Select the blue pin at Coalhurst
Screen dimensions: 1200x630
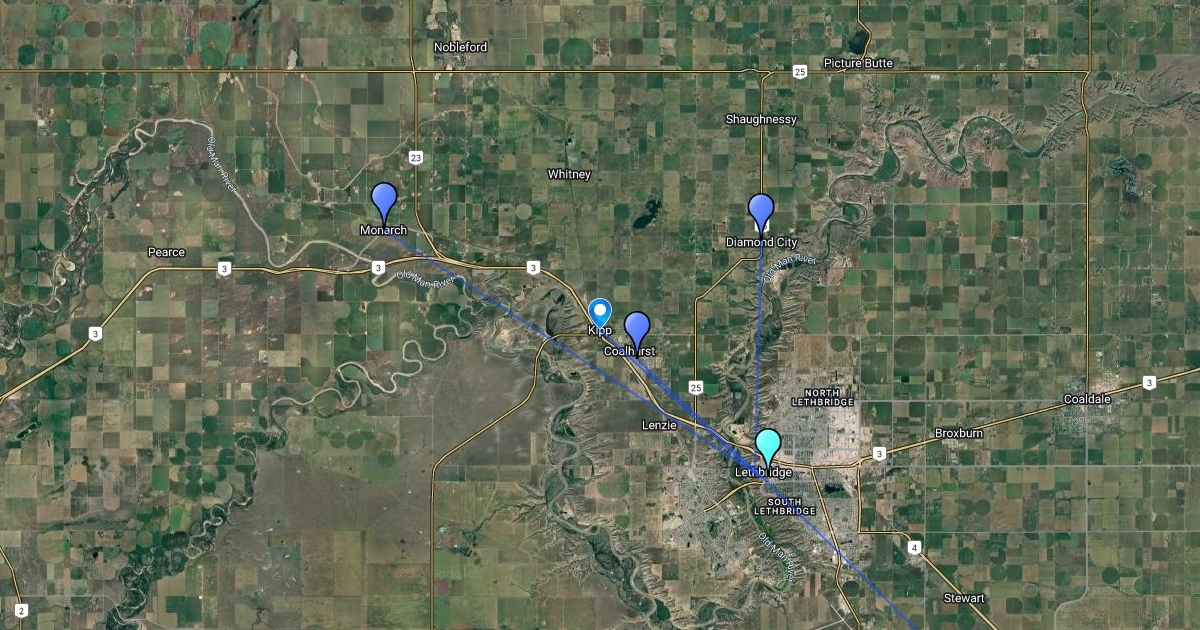click(637, 331)
